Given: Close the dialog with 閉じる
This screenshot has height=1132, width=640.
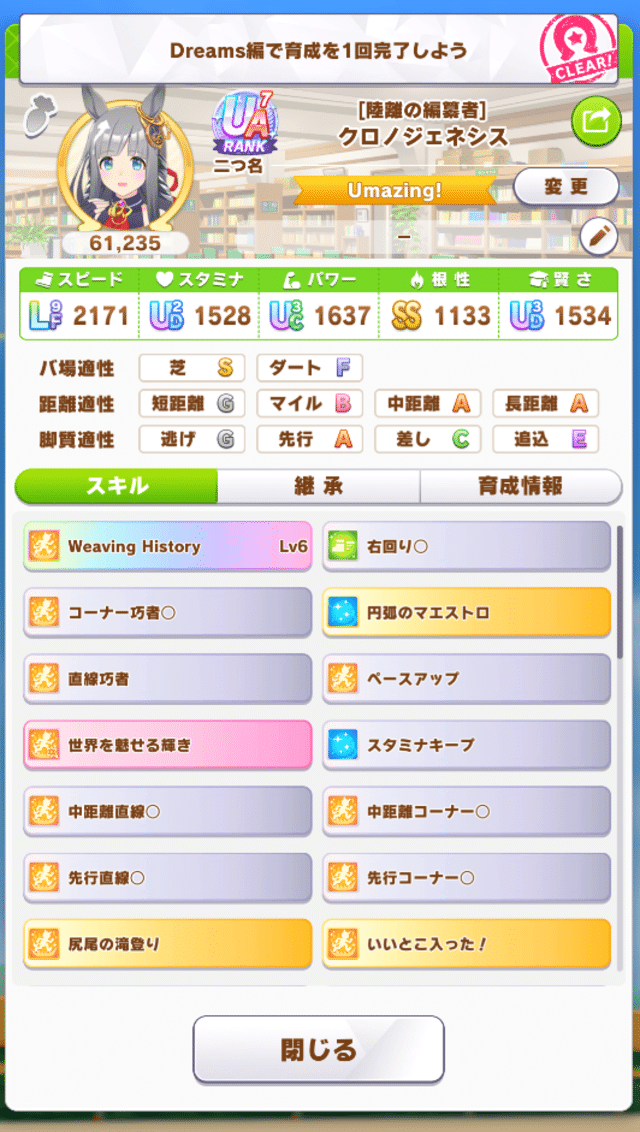Looking at the screenshot, I should click(x=318, y=1049).
